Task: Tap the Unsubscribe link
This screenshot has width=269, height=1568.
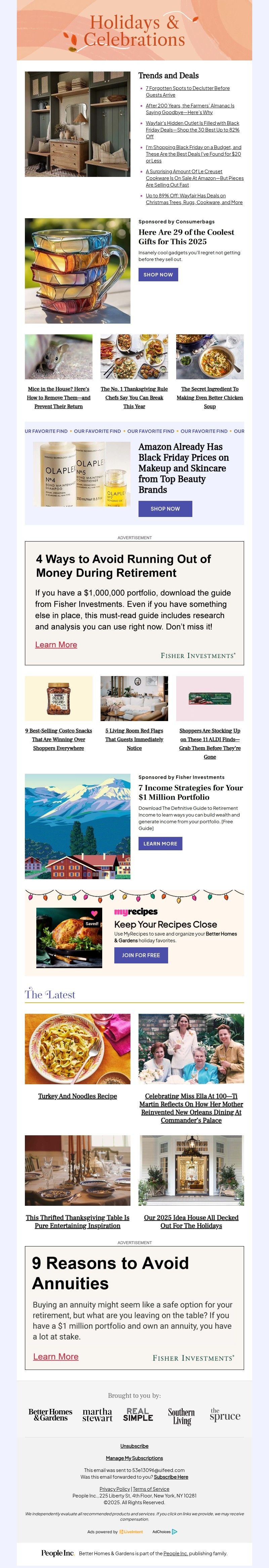Action: pyautogui.click(x=134, y=1446)
